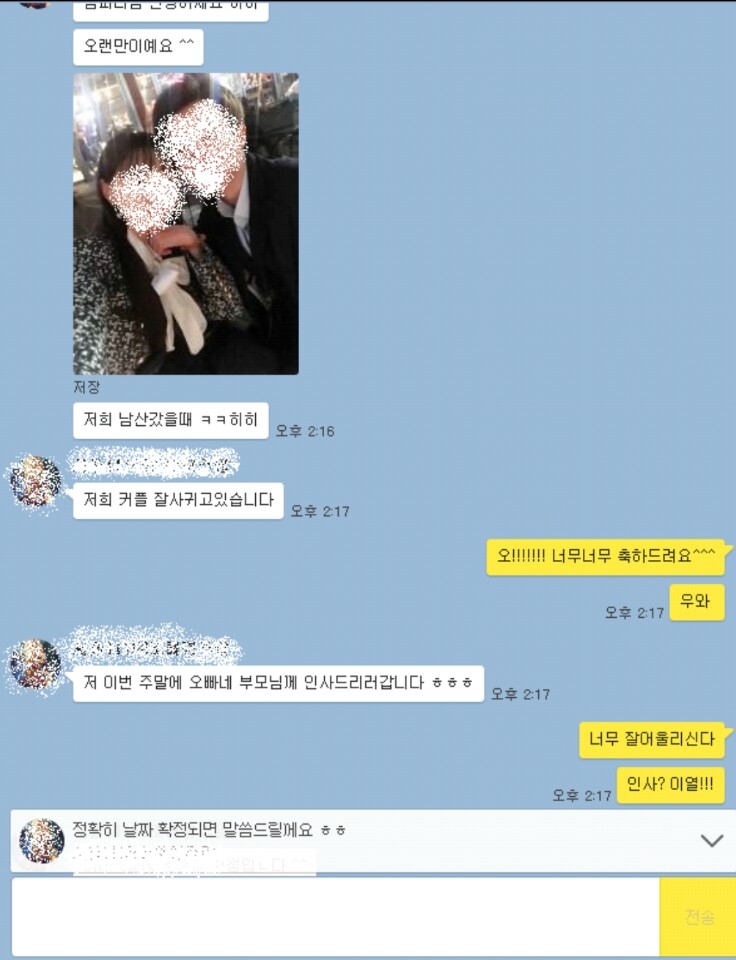Focus the message input field

pos(335,916)
